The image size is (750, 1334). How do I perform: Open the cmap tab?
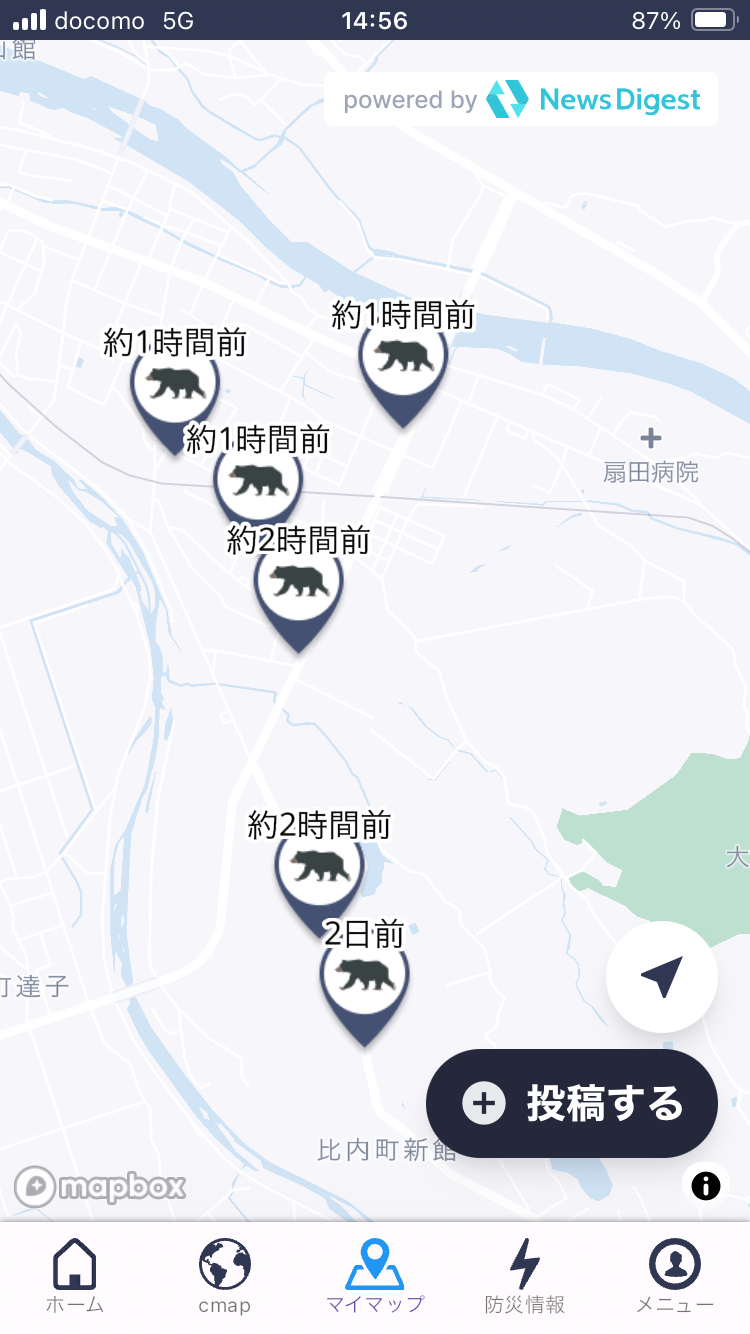(224, 1275)
